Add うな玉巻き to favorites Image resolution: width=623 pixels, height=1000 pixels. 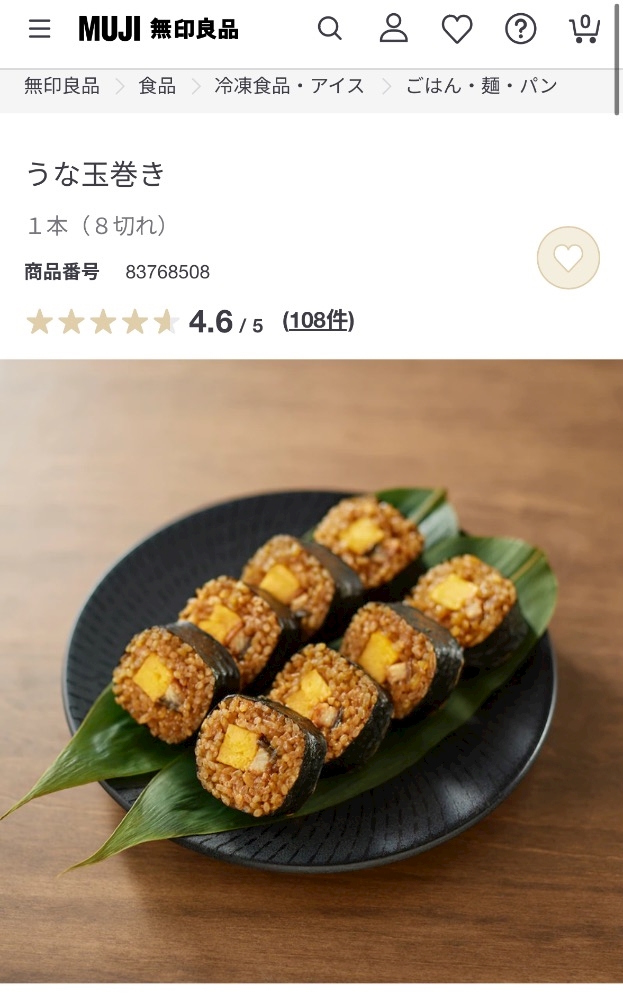(568, 258)
